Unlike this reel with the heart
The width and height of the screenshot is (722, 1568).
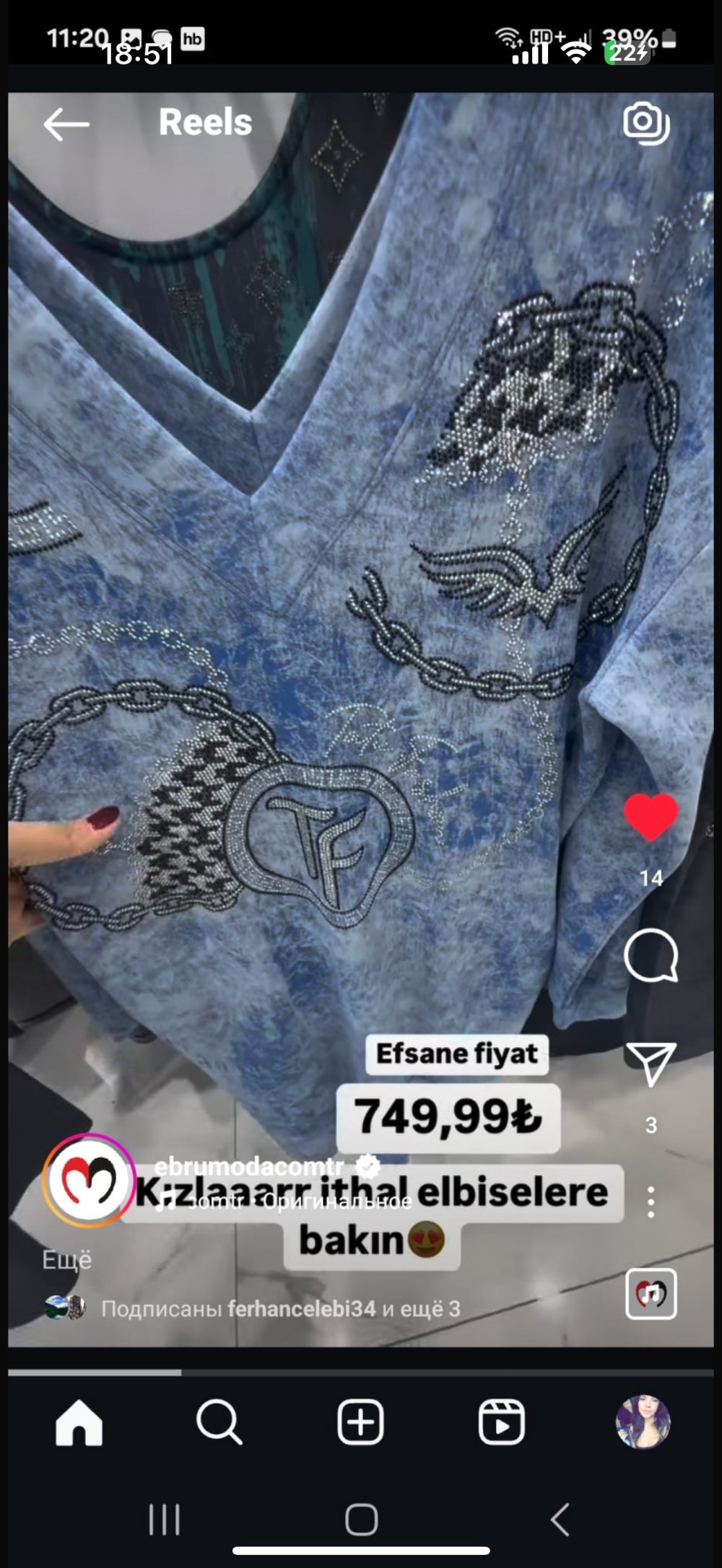tap(651, 817)
